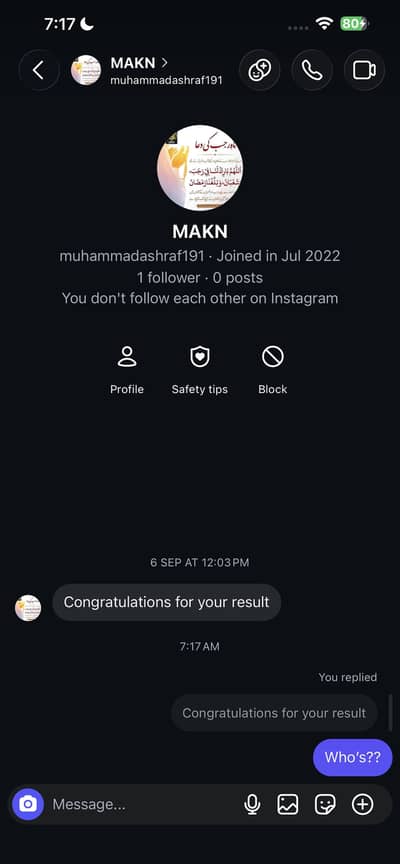Attach a photo from the gallery

288,804
